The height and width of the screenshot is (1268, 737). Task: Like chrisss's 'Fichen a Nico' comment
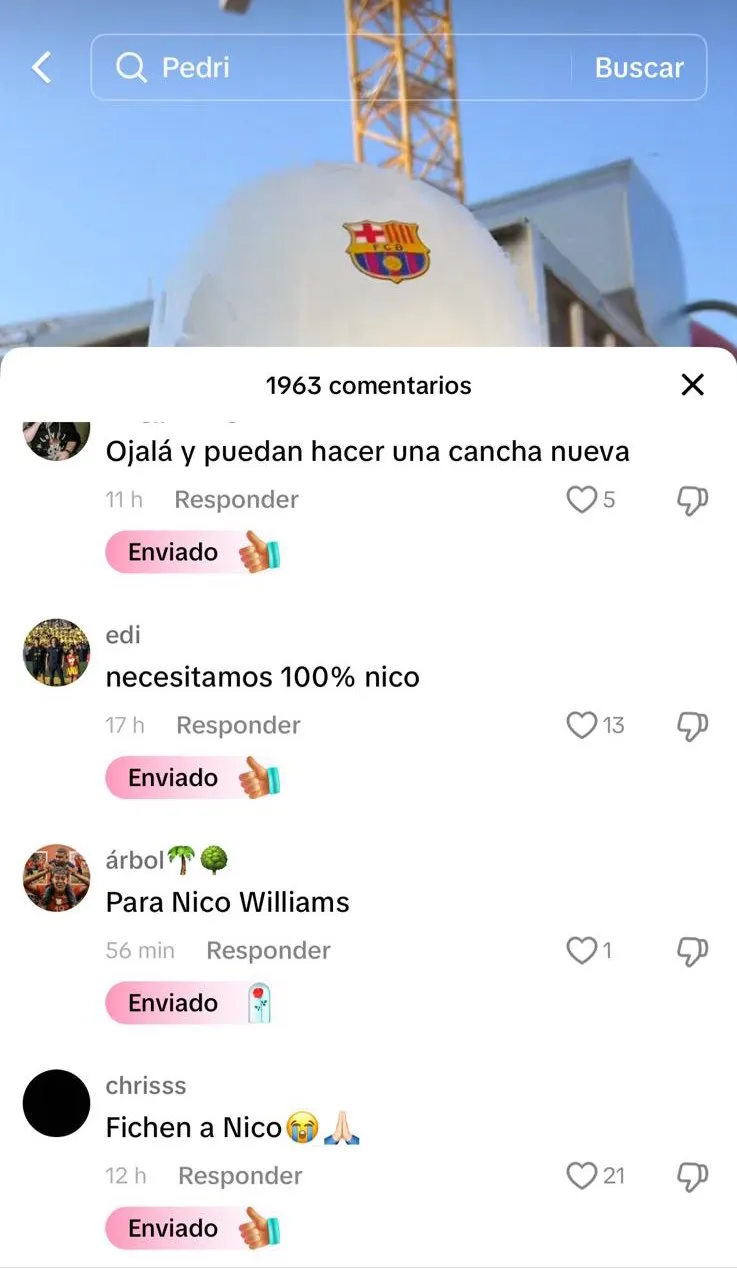coord(582,1176)
